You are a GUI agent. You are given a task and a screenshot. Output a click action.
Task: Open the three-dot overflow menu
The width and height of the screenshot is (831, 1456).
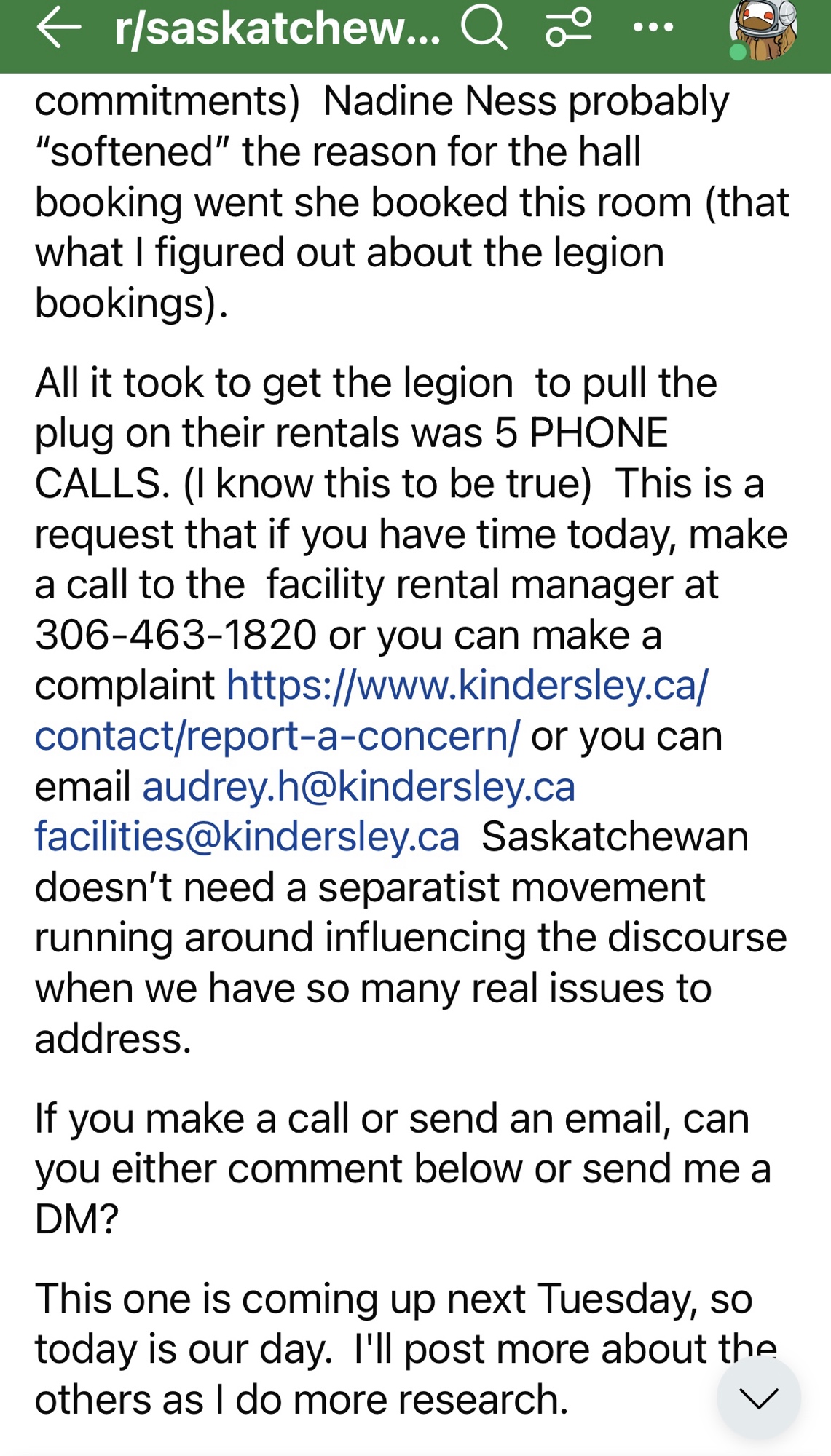click(x=653, y=28)
